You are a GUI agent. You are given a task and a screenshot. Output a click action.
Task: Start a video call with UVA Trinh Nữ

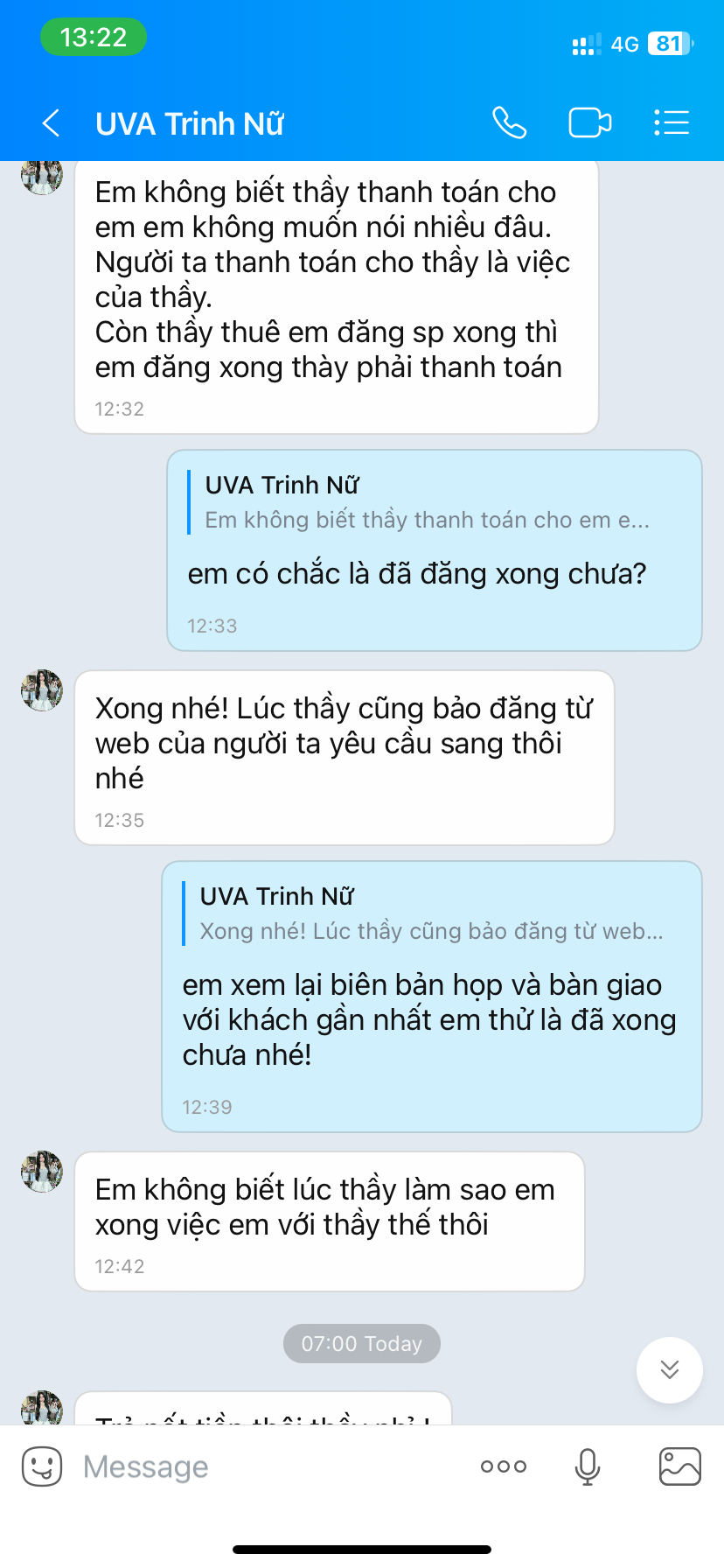click(590, 122)
